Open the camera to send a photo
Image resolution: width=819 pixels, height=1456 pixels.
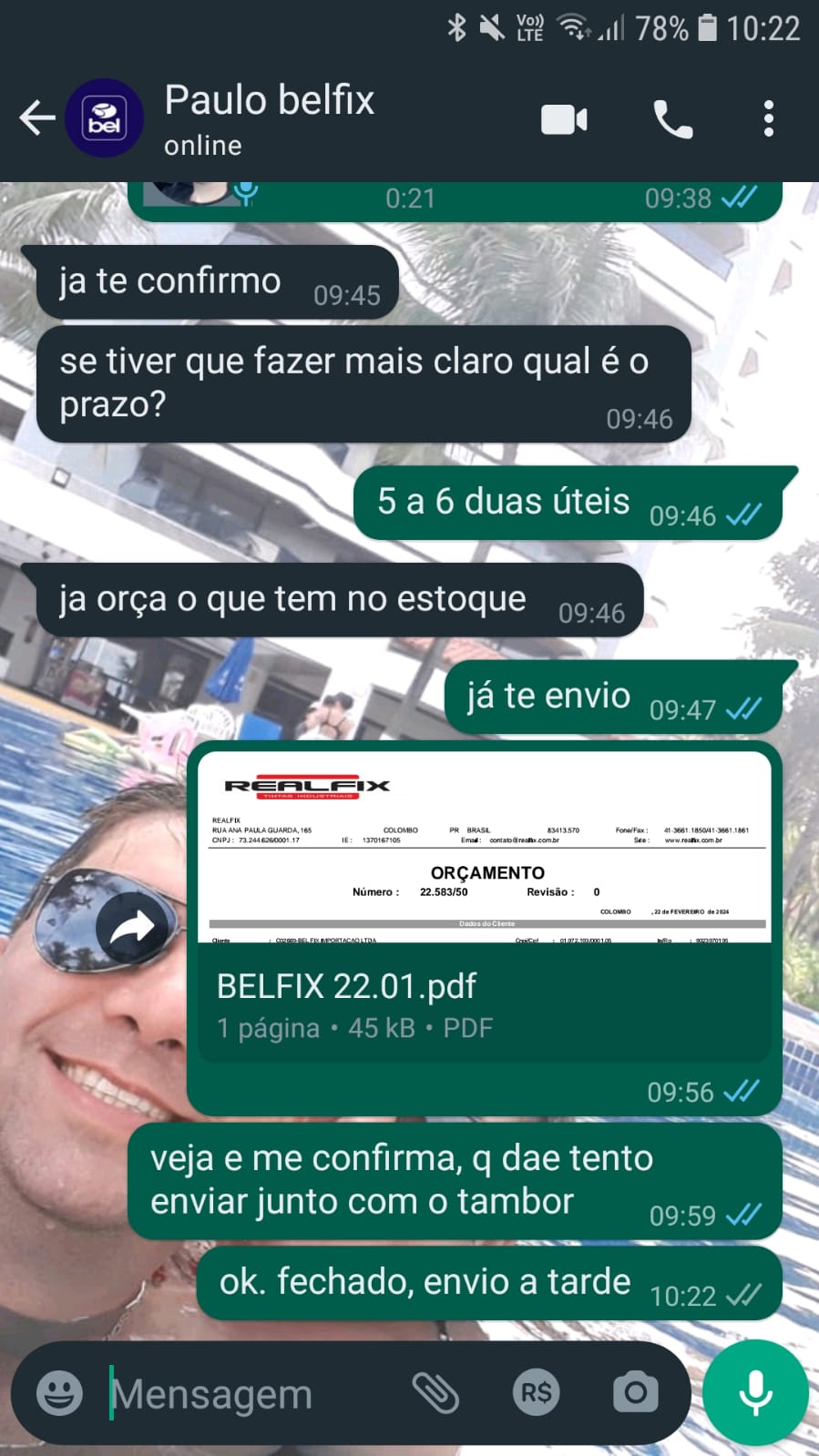[x=635, y=1393]
